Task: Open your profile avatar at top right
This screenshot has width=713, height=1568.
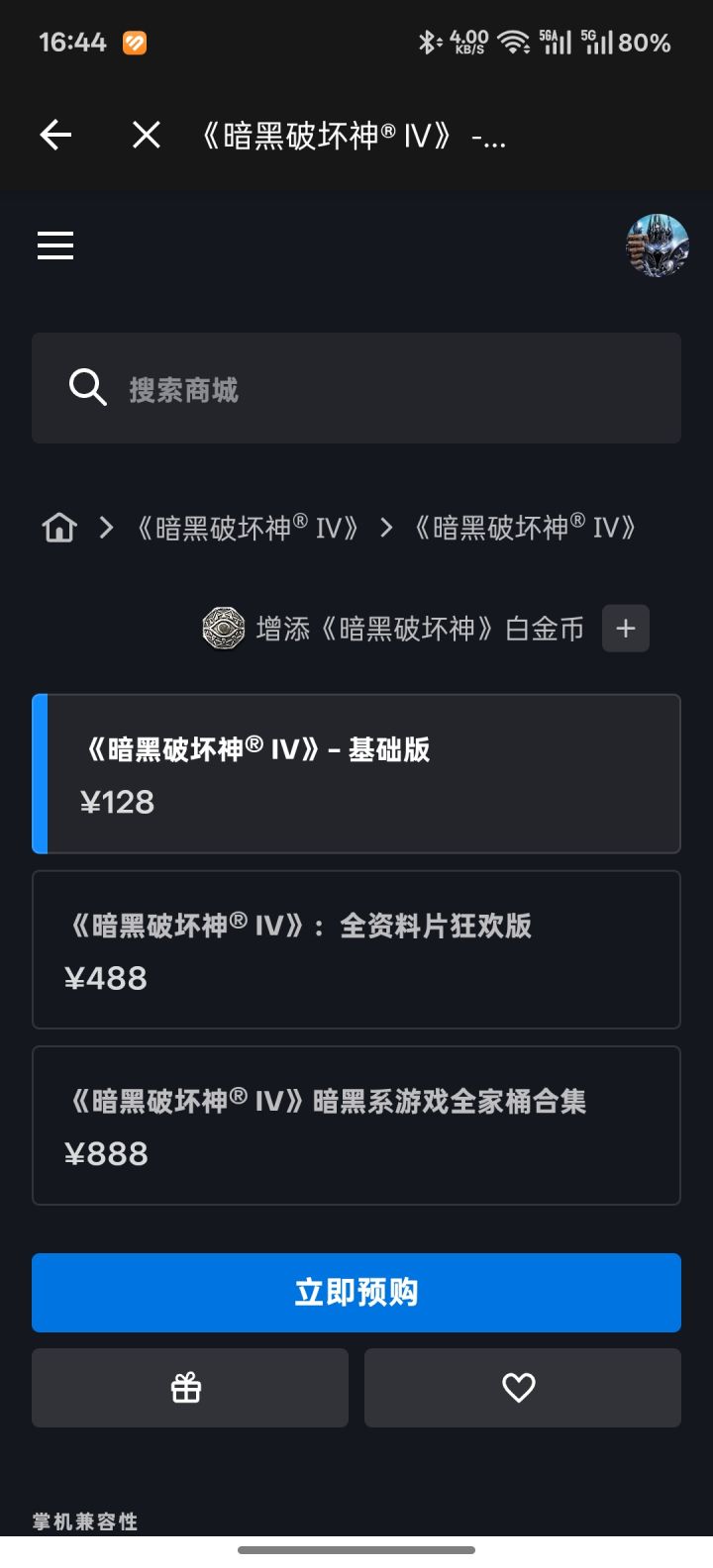Action: pyautogui.click(x=657, y=245)
